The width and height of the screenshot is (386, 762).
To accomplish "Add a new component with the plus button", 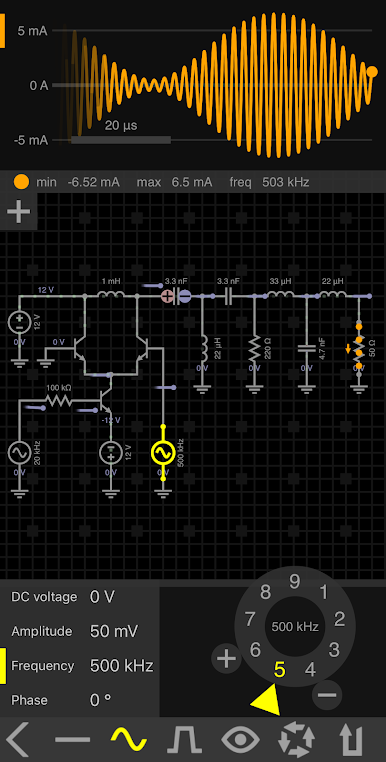I will pyautogui.click(x=18, y=212).
